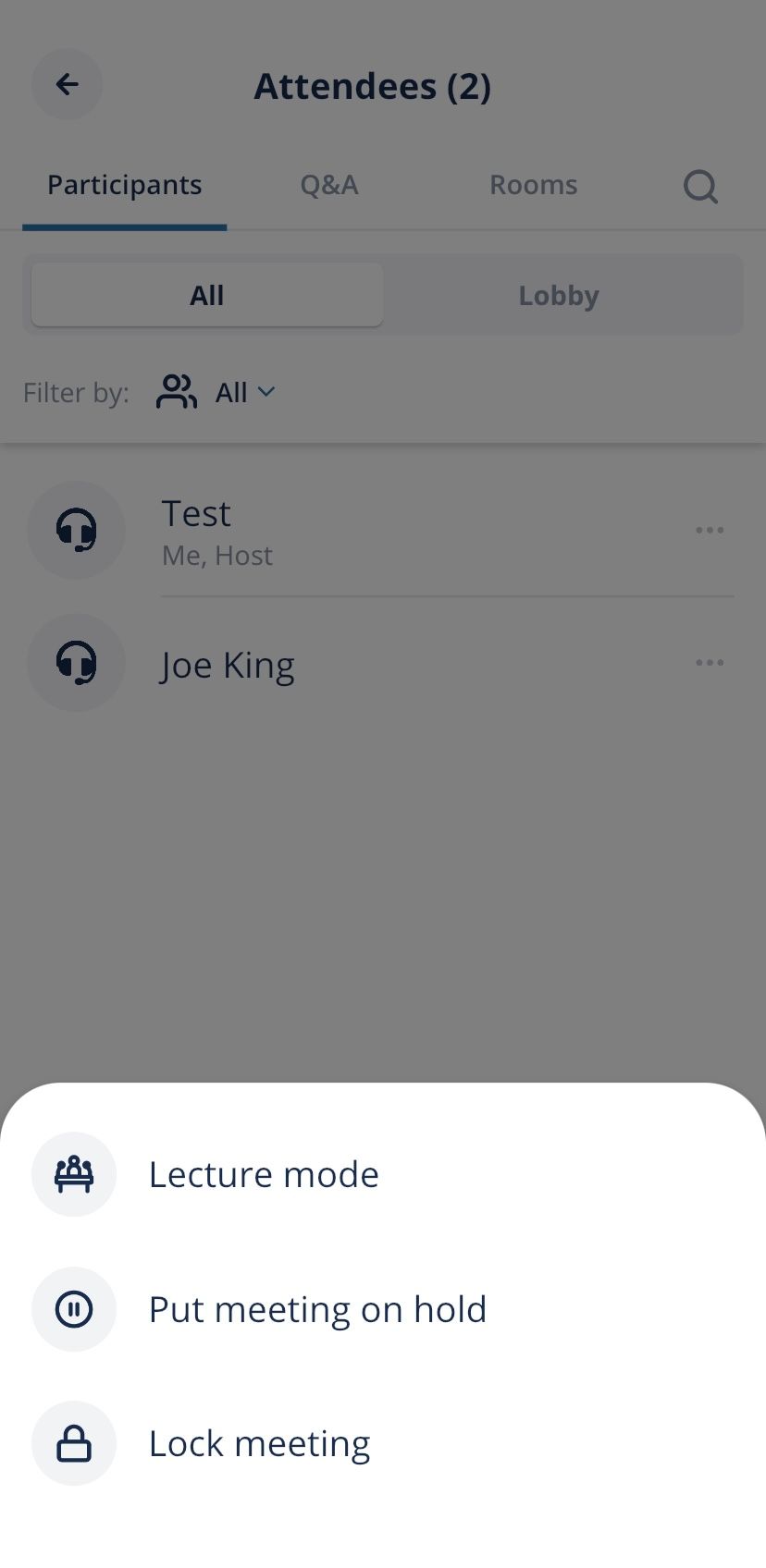Switch to the Lobby list
This screenshot has width=766, height=1568.
(559, 295)
